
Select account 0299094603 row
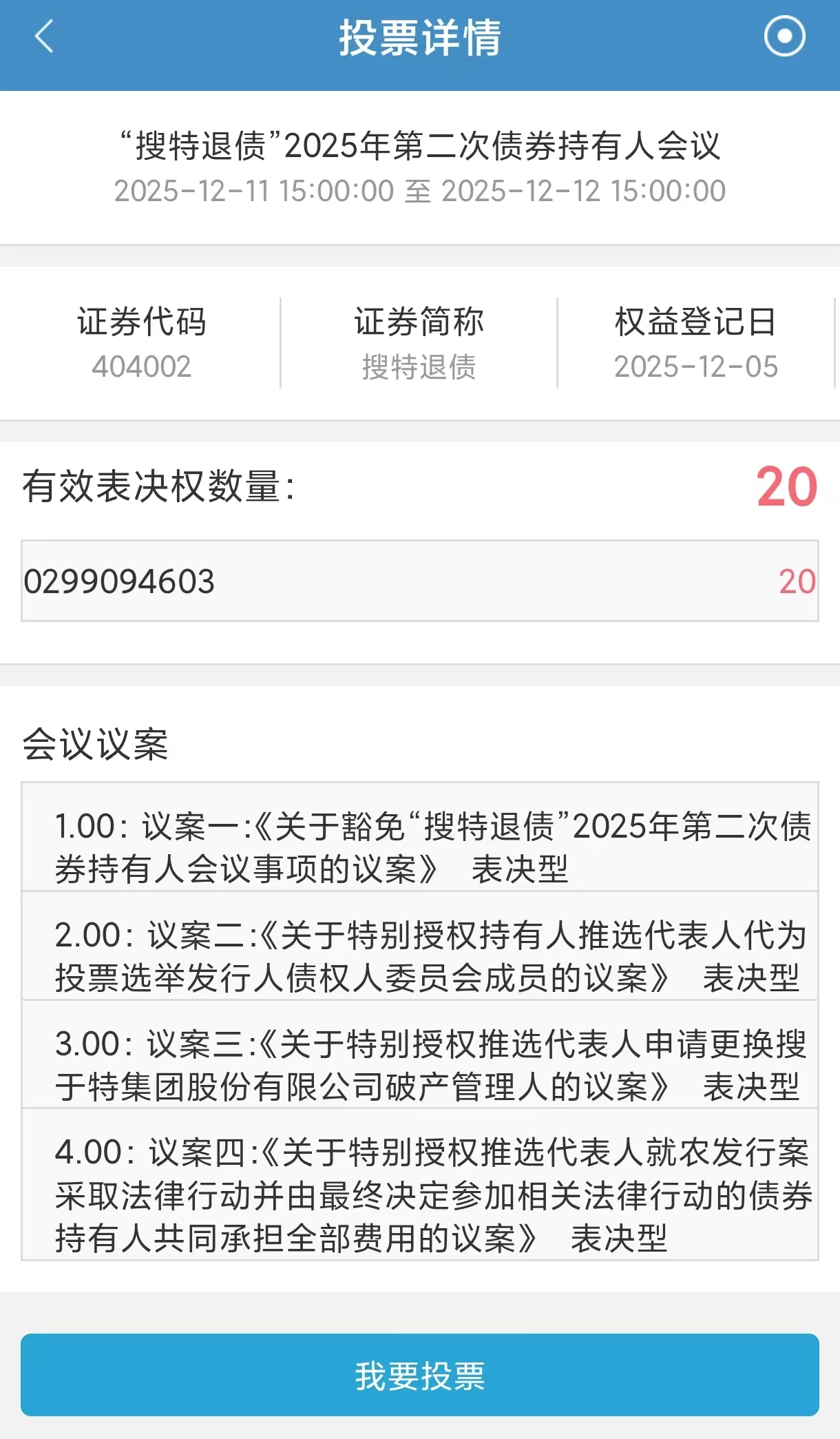419,581
